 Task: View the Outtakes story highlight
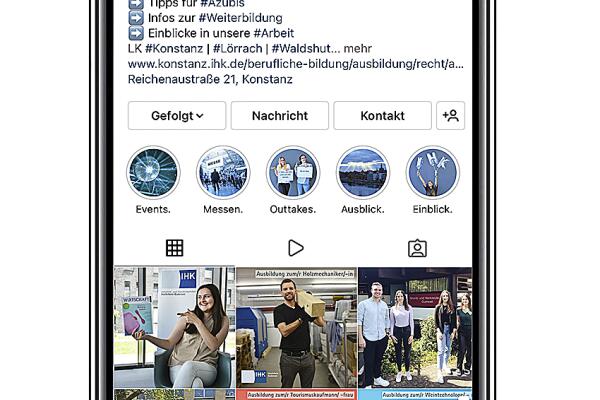293,173
